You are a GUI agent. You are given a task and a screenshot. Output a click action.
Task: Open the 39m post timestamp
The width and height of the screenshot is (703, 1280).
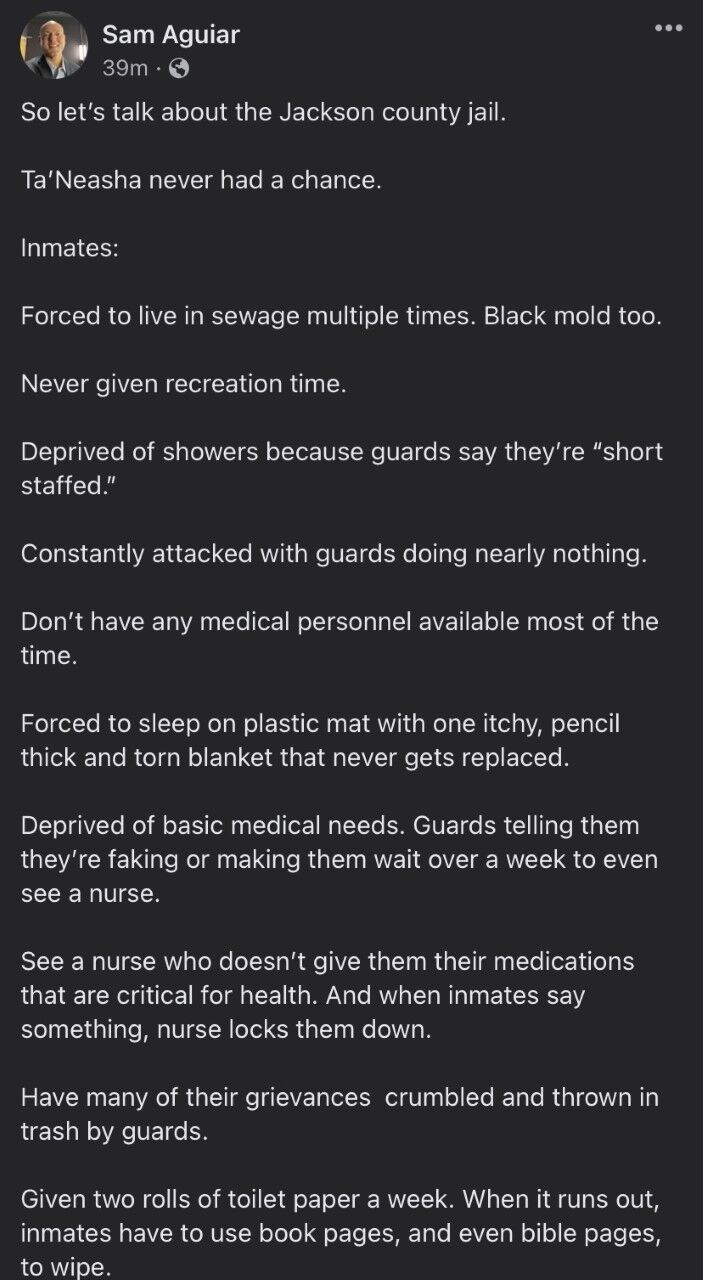(x=125, y=69)
